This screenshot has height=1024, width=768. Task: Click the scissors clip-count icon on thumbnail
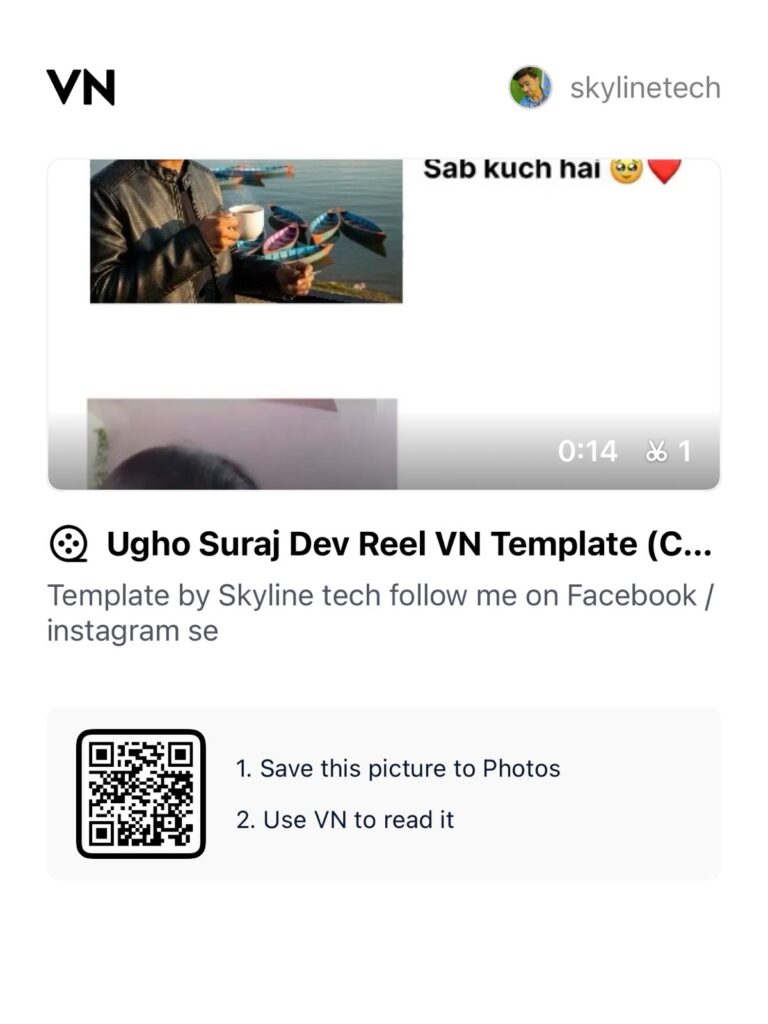[x=655, y=452]
